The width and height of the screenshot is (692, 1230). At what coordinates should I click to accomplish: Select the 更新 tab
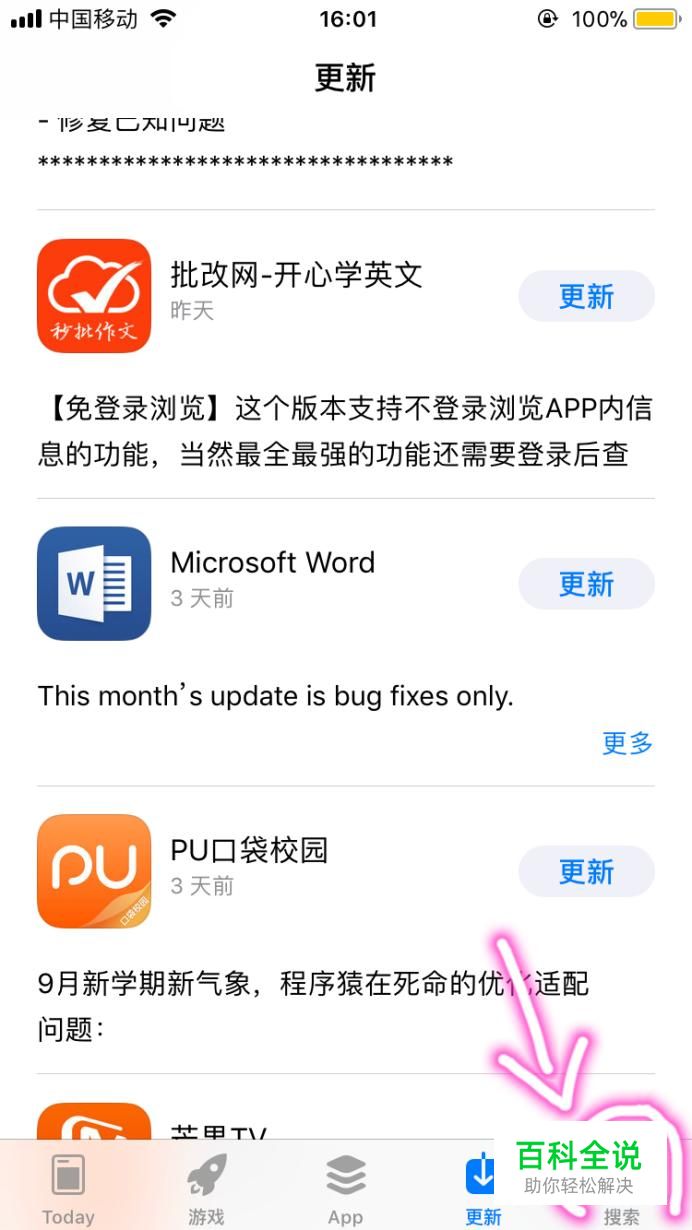482,1187
